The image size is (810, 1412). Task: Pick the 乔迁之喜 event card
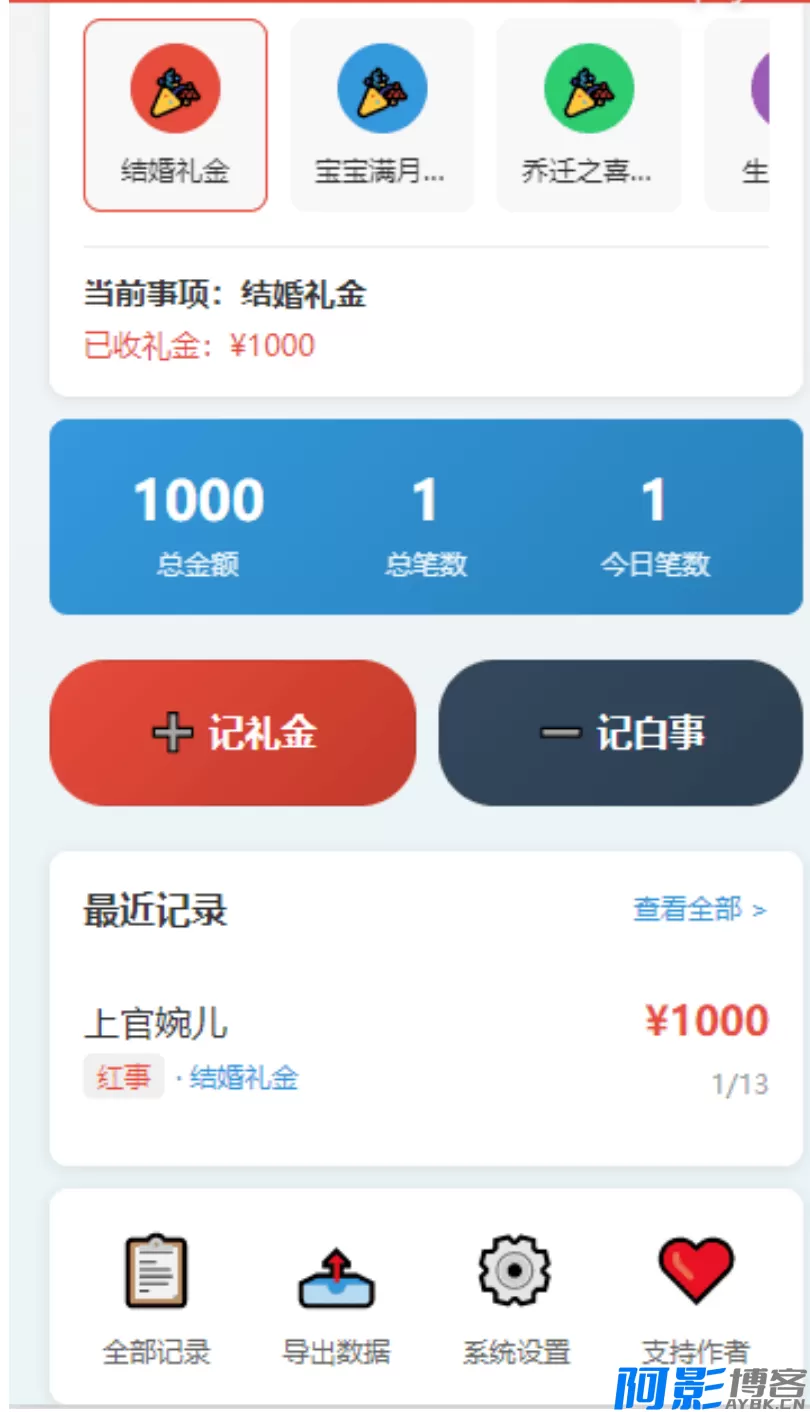(588, 115)
